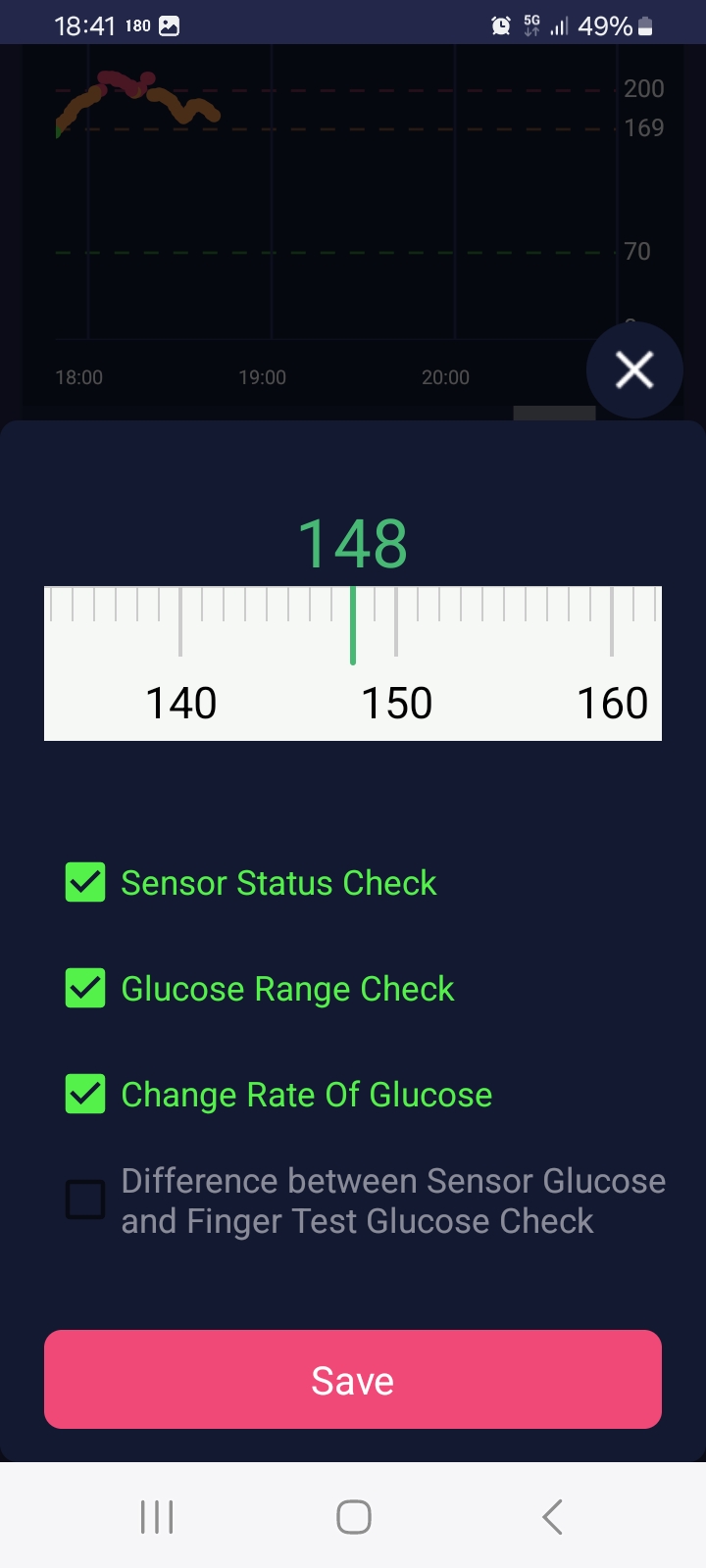Check the Difference between Sensor Glucose and Finger Test box

tap(85, 1200)
